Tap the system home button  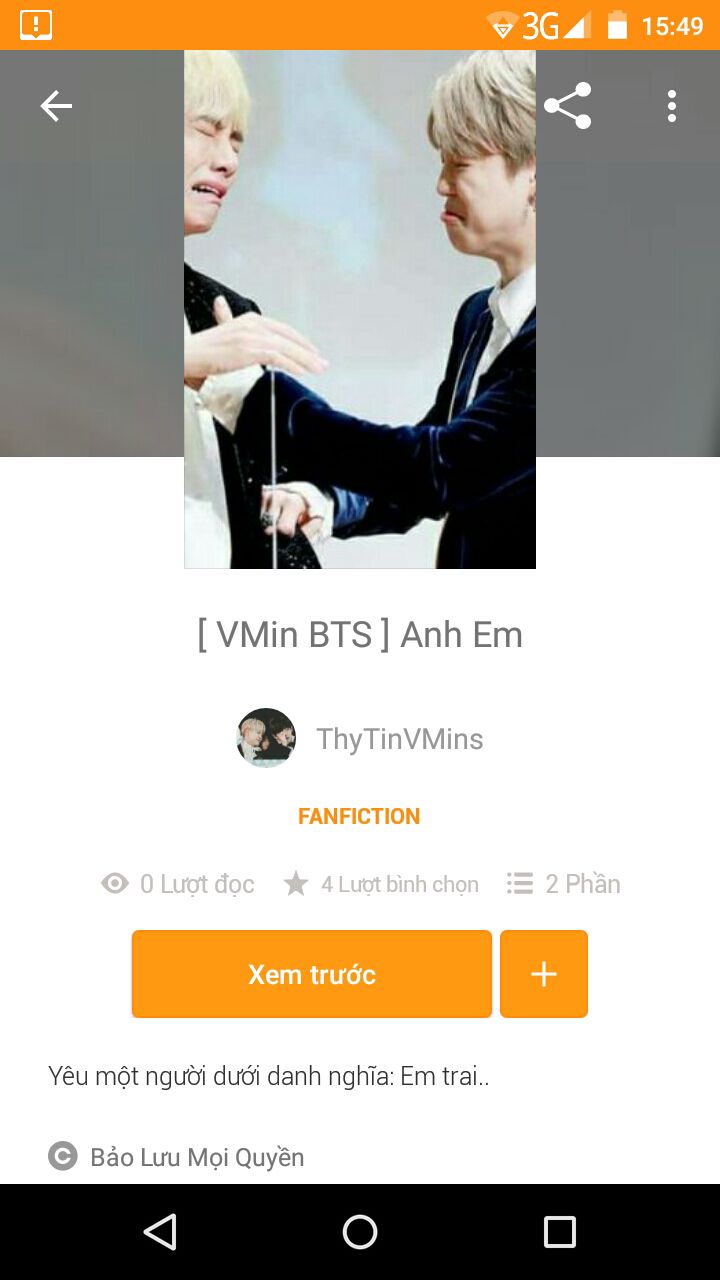coord(360,1232)
